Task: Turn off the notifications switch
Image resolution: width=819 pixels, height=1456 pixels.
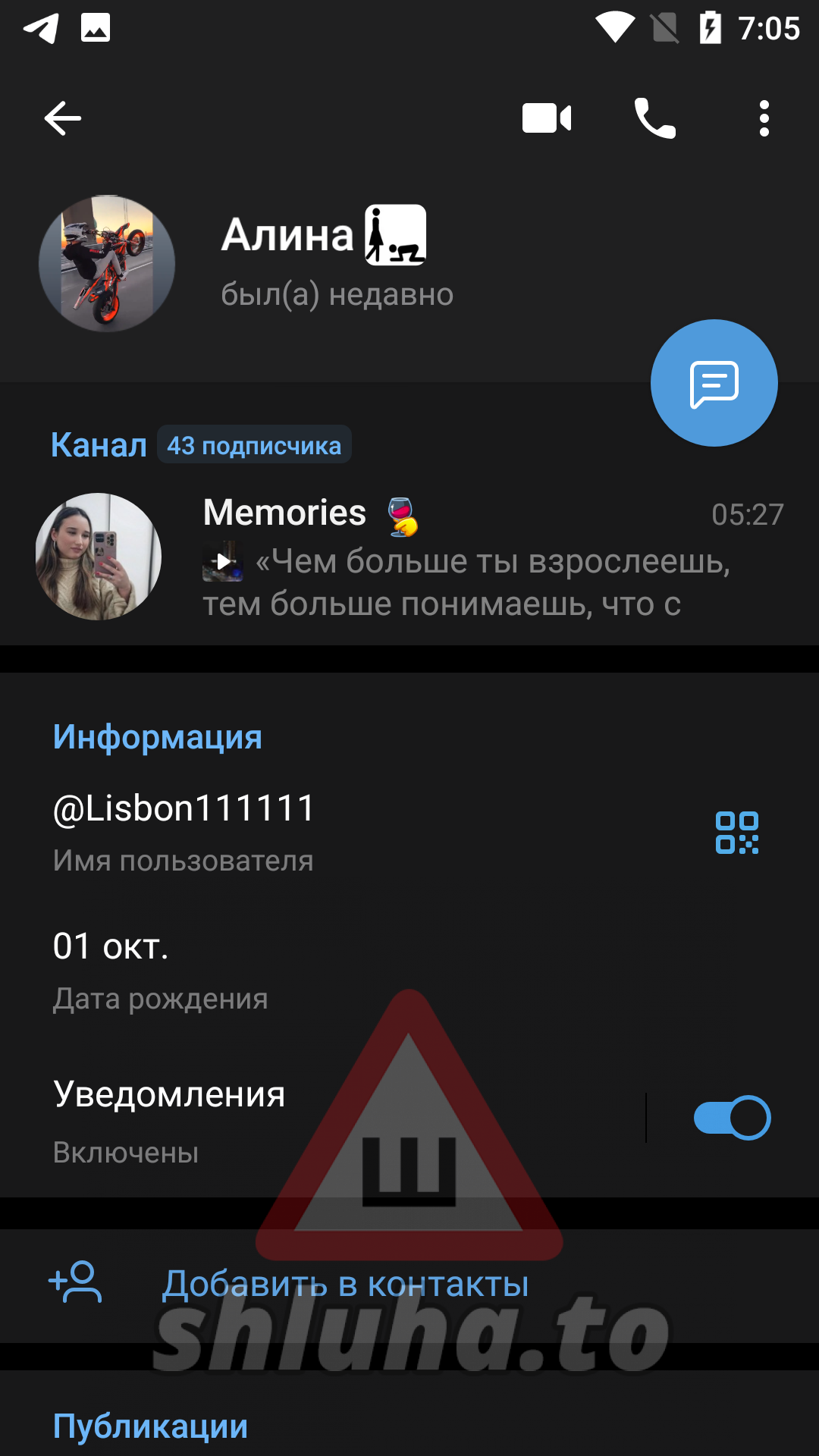Action: [732, 1118]
